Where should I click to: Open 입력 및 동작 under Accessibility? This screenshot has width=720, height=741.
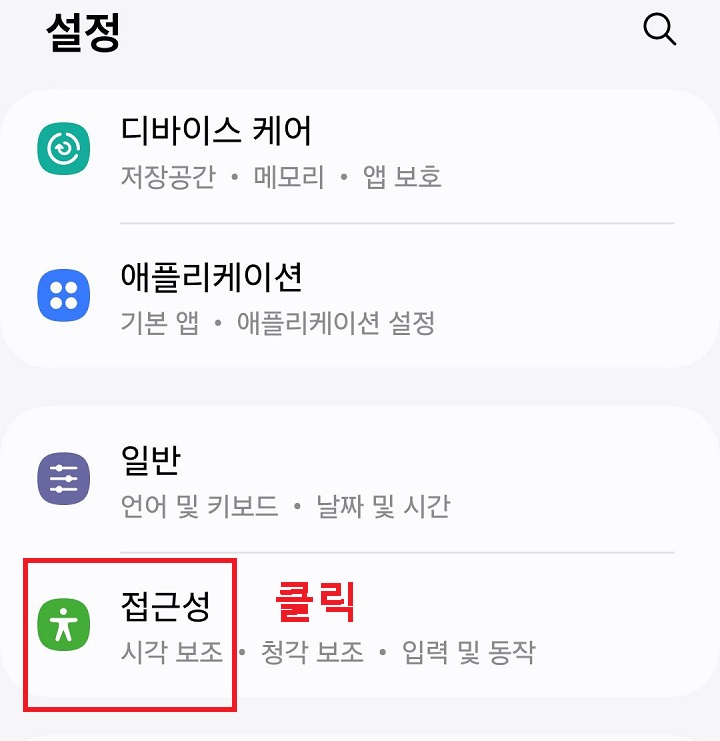tap(470, 651)
